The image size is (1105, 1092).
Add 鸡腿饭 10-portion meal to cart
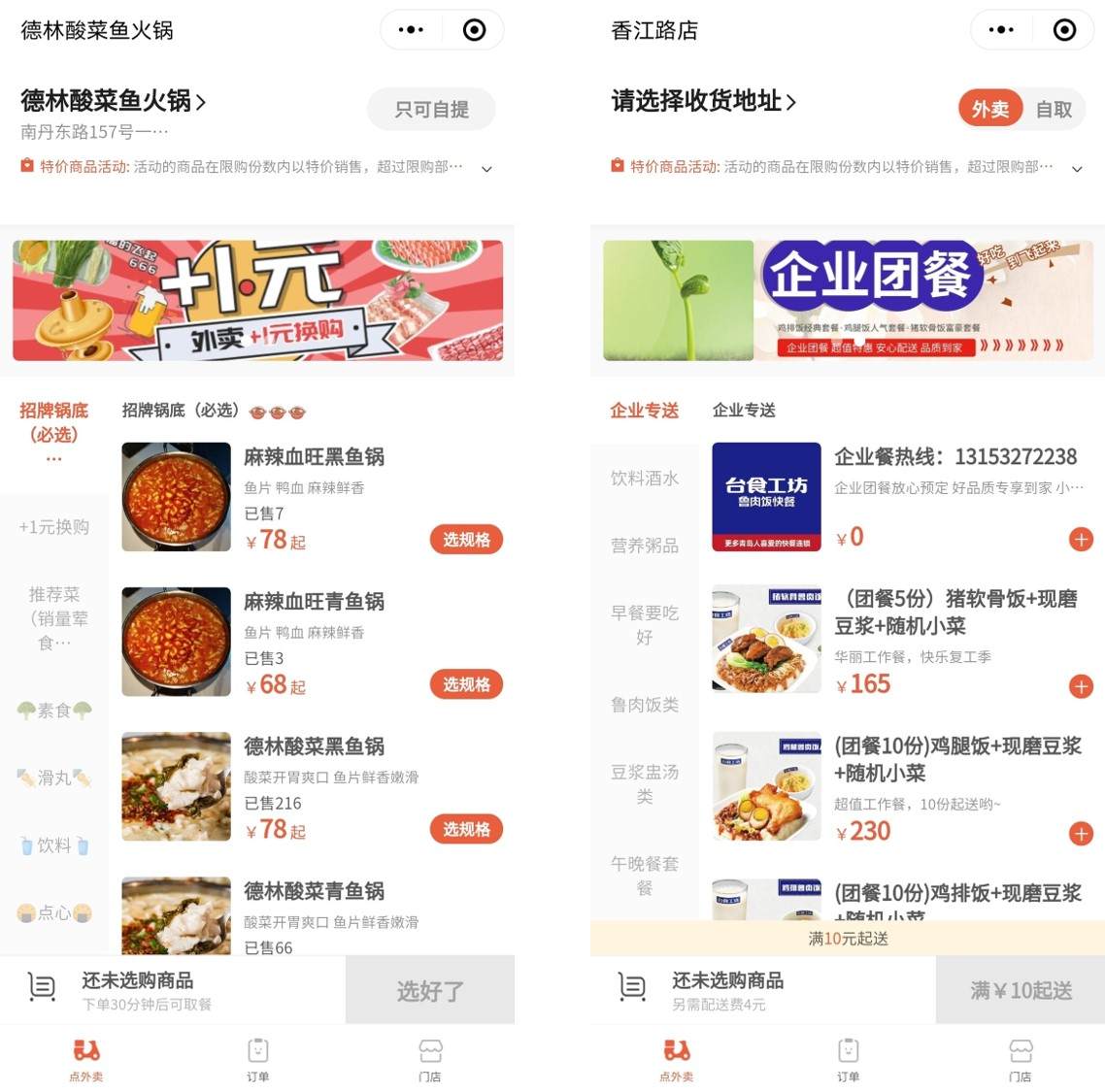tap(1081, 834)
